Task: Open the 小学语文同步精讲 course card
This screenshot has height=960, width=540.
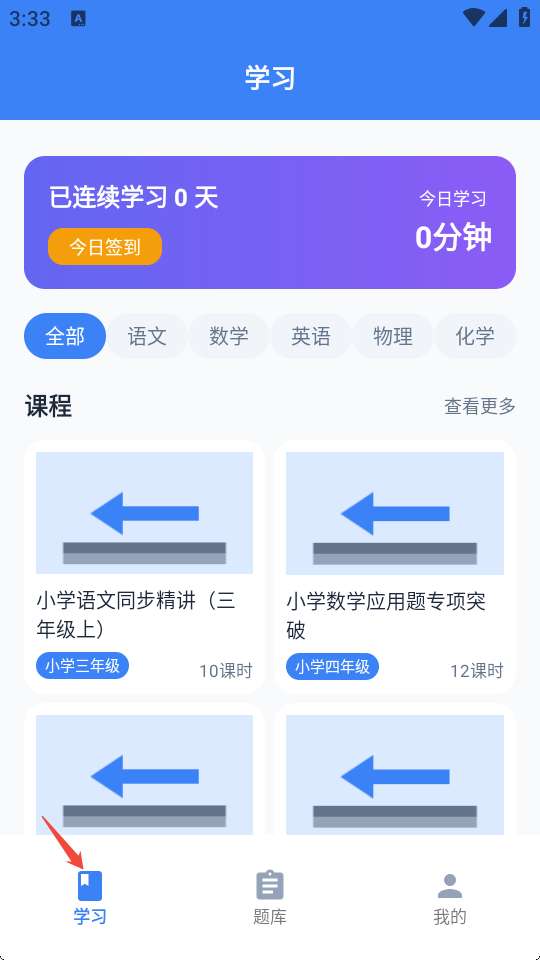Action: point(144,566)
